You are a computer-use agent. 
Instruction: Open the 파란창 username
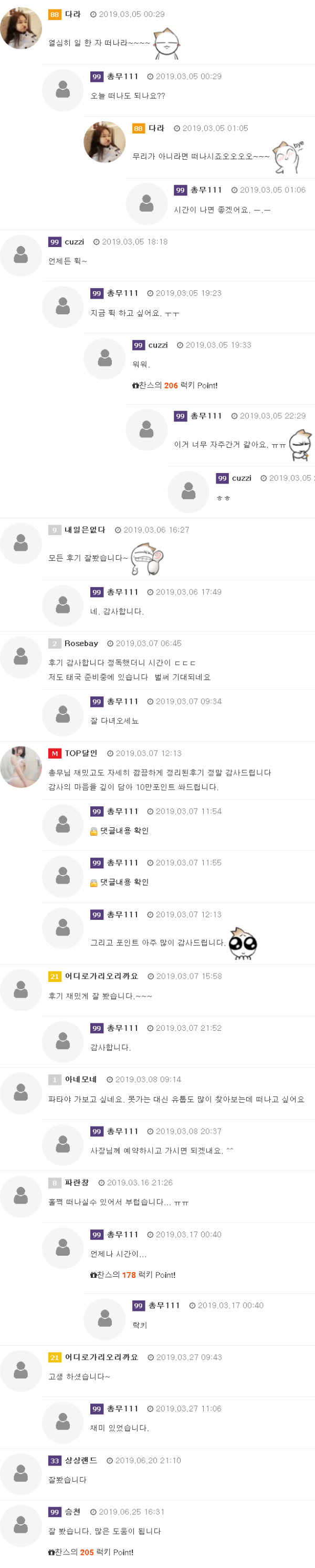click(x=77, y=1183)
